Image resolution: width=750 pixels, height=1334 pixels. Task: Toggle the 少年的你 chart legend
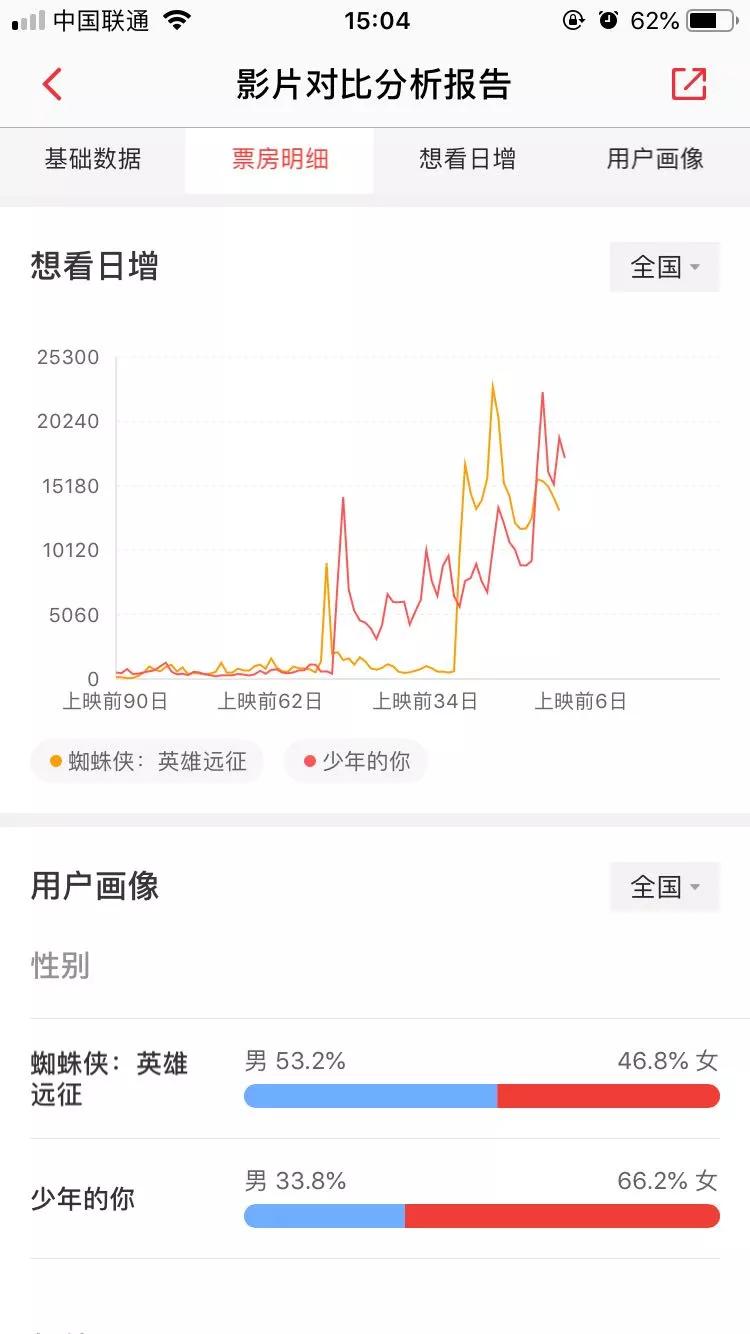(x=356, y=761)
